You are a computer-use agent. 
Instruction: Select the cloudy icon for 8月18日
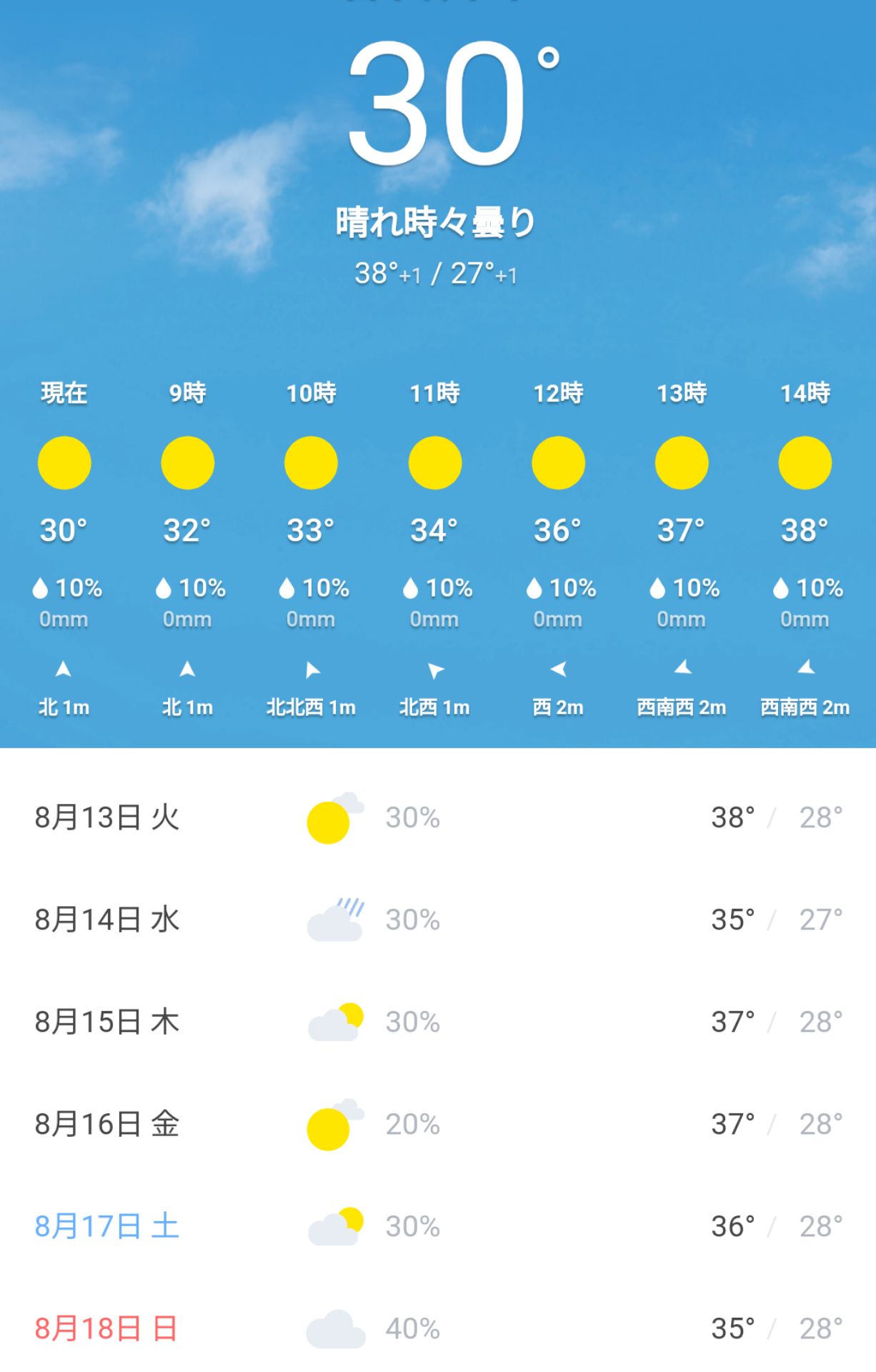[x=336, y=1329]
